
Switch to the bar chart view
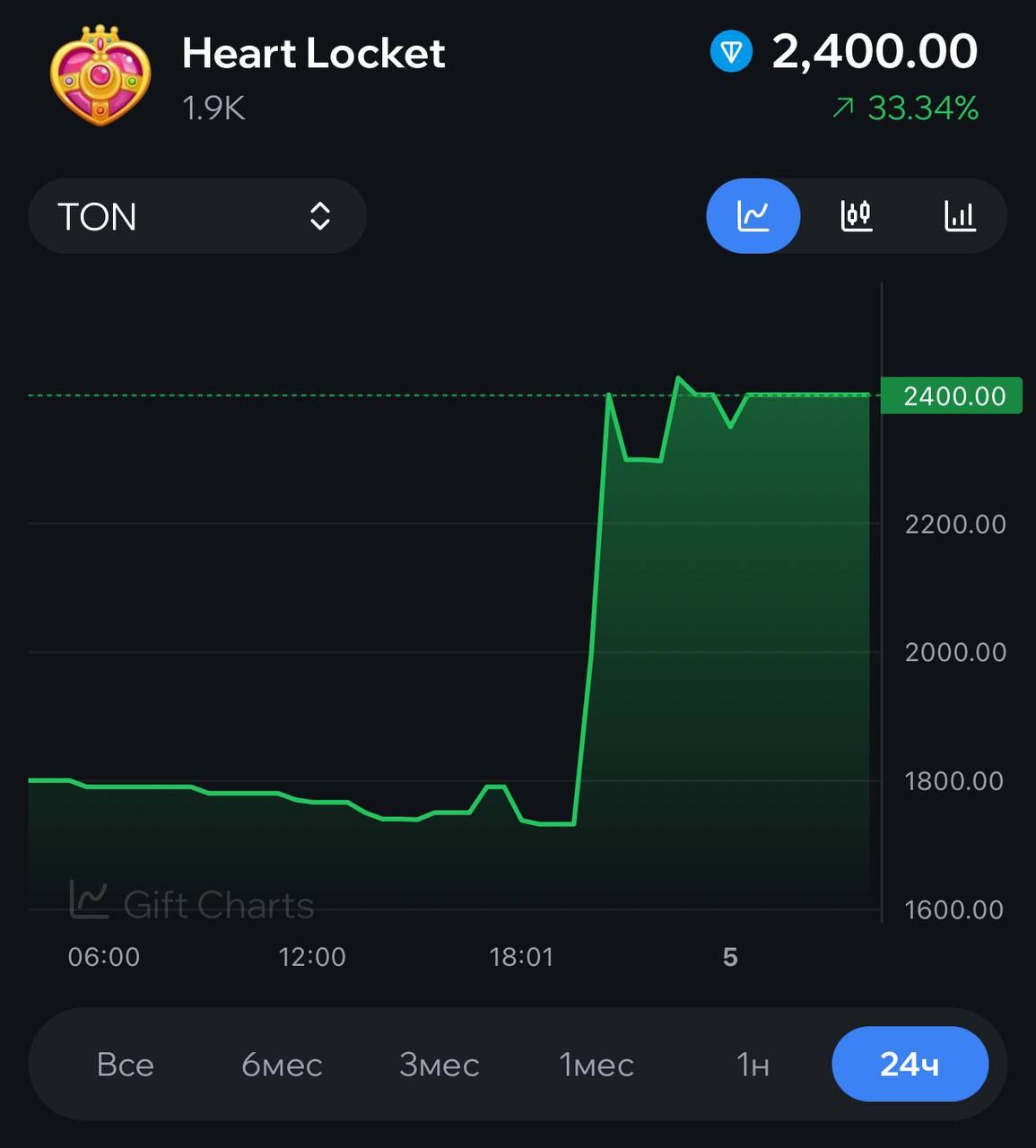tap(959, 216)
